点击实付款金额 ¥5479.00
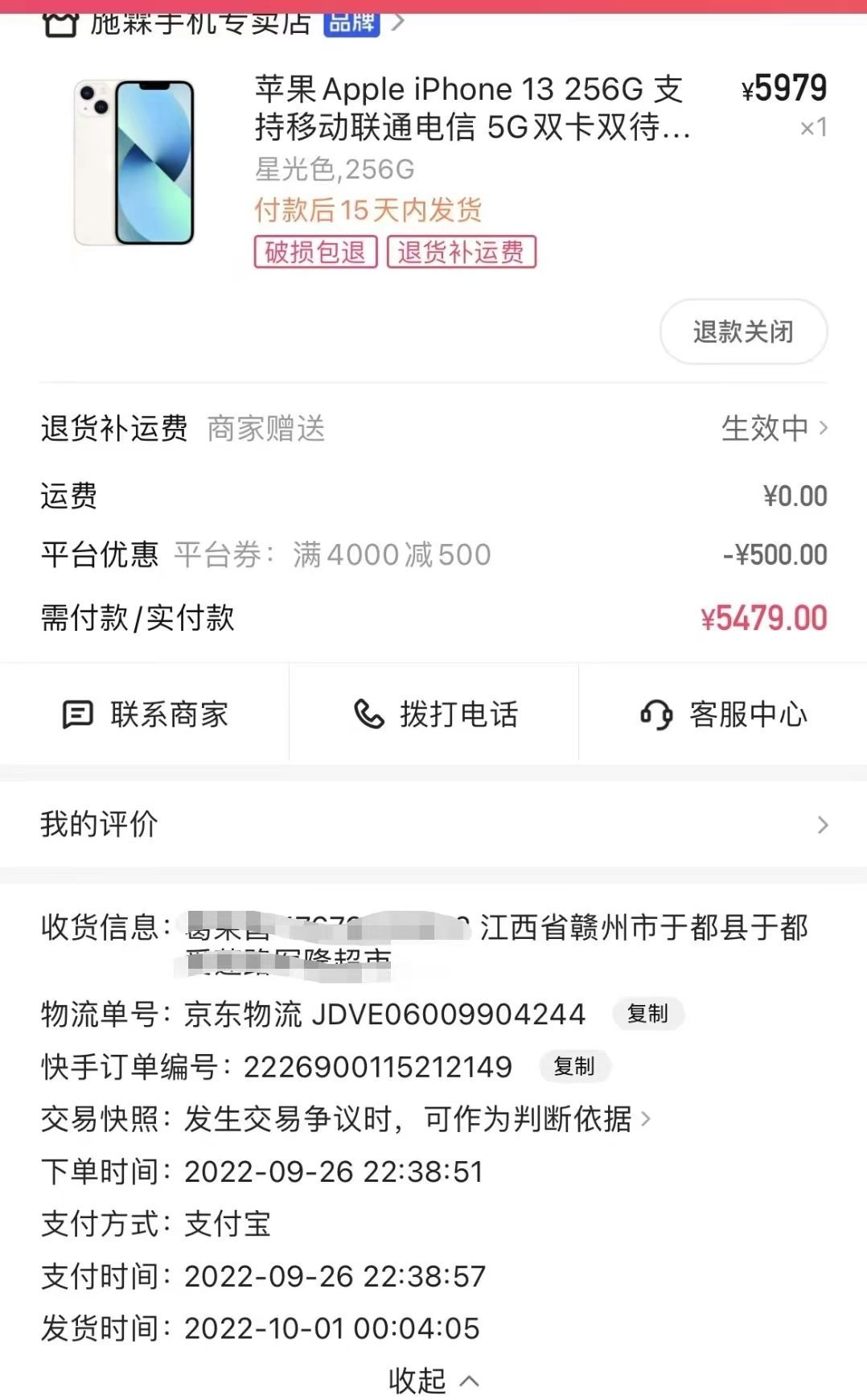Image resolution: width=867 pixels, height=1400 pixels. (x=761, y=617)
